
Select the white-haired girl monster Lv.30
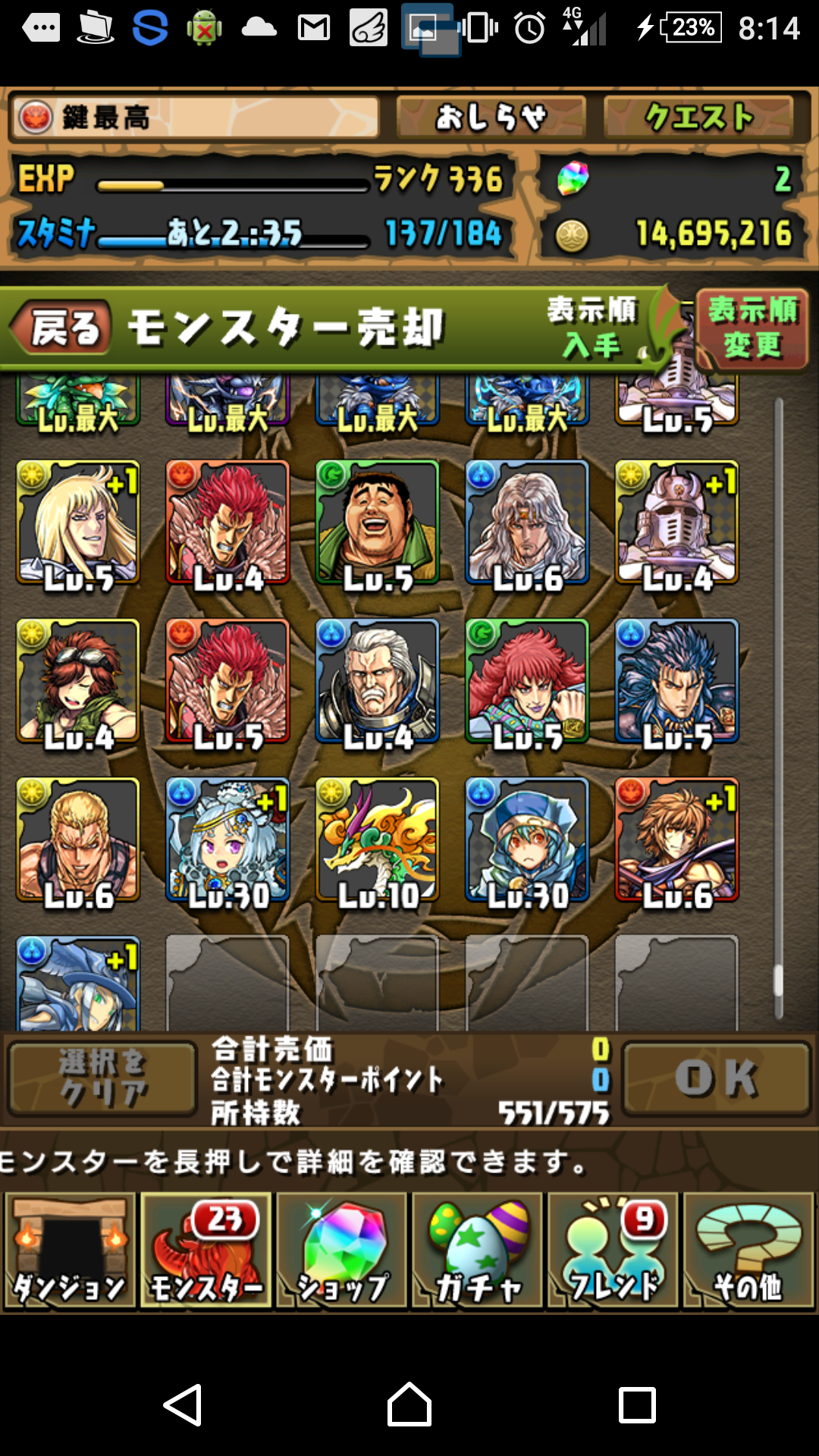(x=227, y=840)
